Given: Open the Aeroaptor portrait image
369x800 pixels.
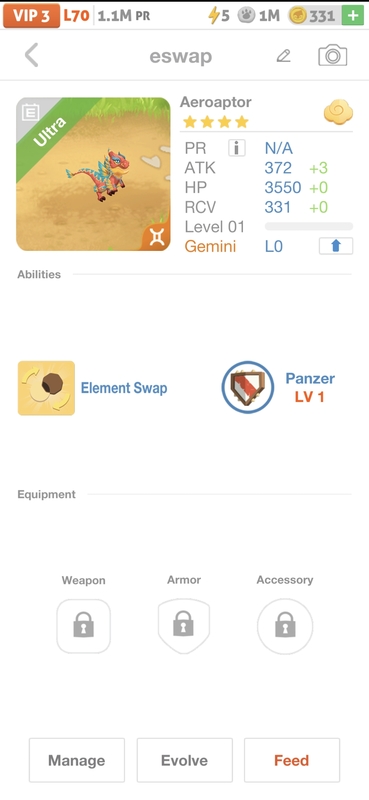Looking at the screenshot, I should [93, 174].
